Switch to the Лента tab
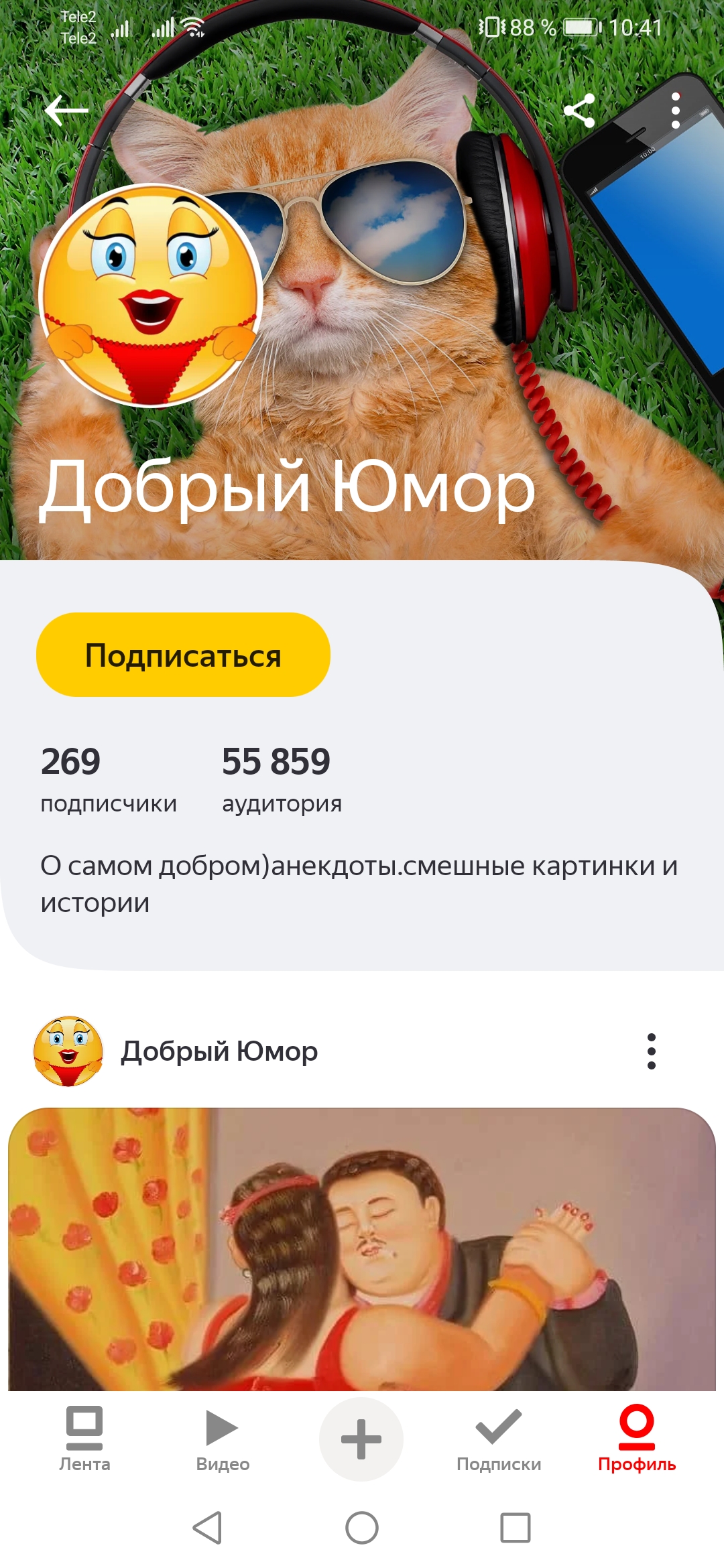 84,1439
